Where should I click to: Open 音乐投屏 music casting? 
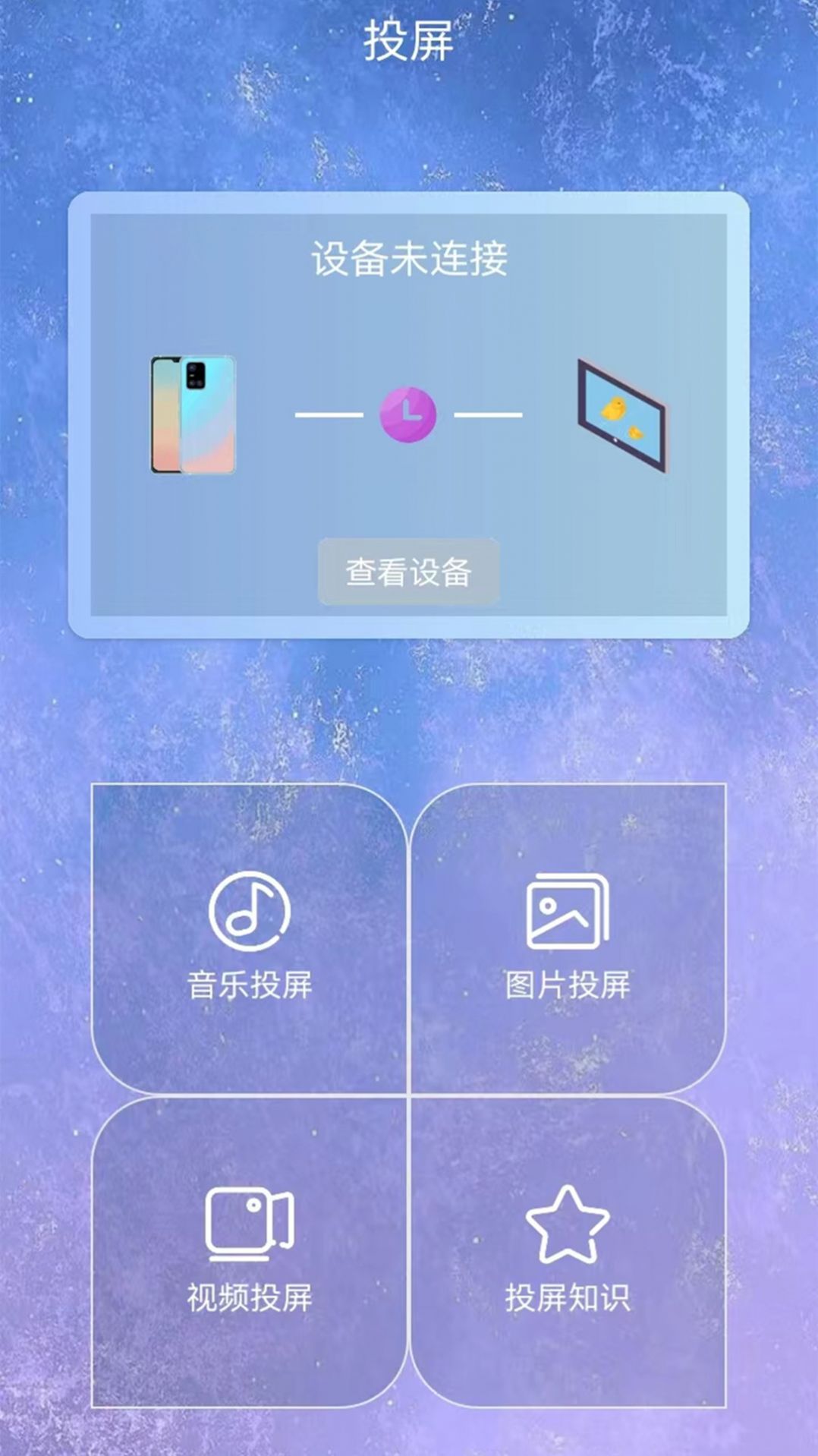click(250, 938)
